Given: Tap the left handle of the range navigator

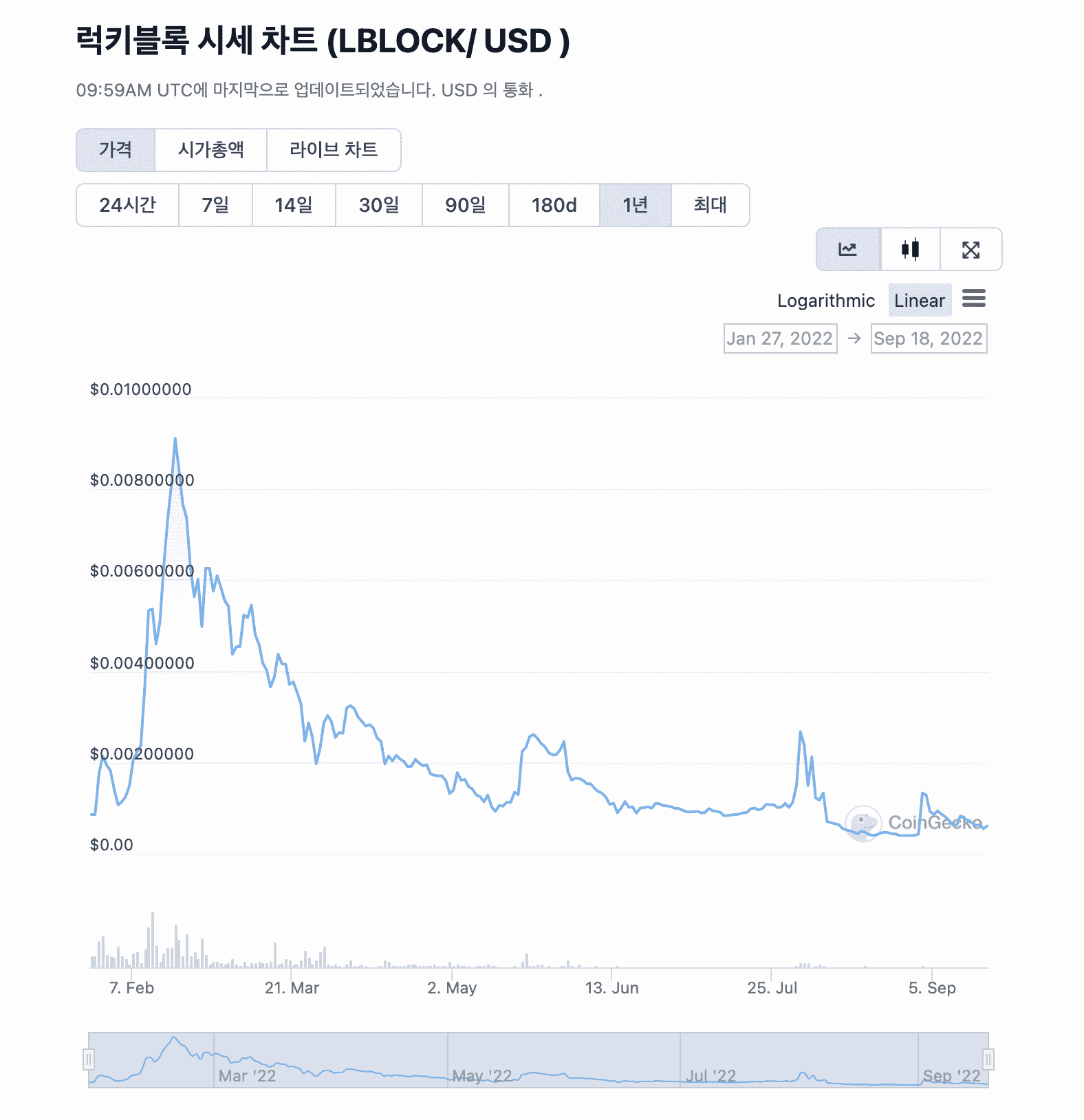Looking at the screenshot, I should (x=89, y=1059).
